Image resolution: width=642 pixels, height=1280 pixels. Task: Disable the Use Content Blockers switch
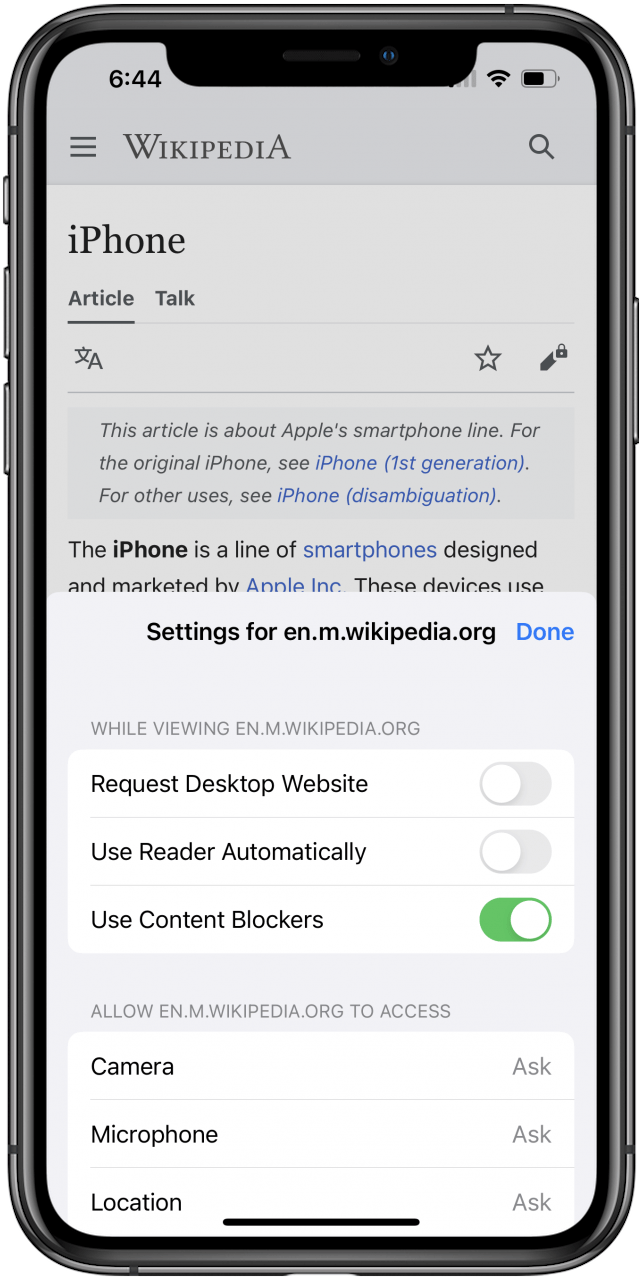coord(515,920)
